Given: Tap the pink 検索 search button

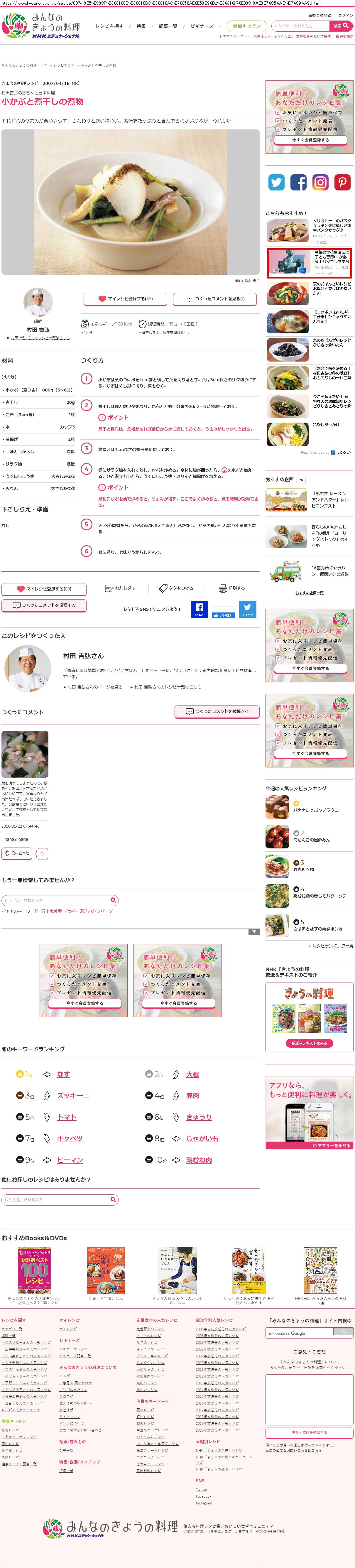Looking at the screenshot, I should tap(341, 26).
